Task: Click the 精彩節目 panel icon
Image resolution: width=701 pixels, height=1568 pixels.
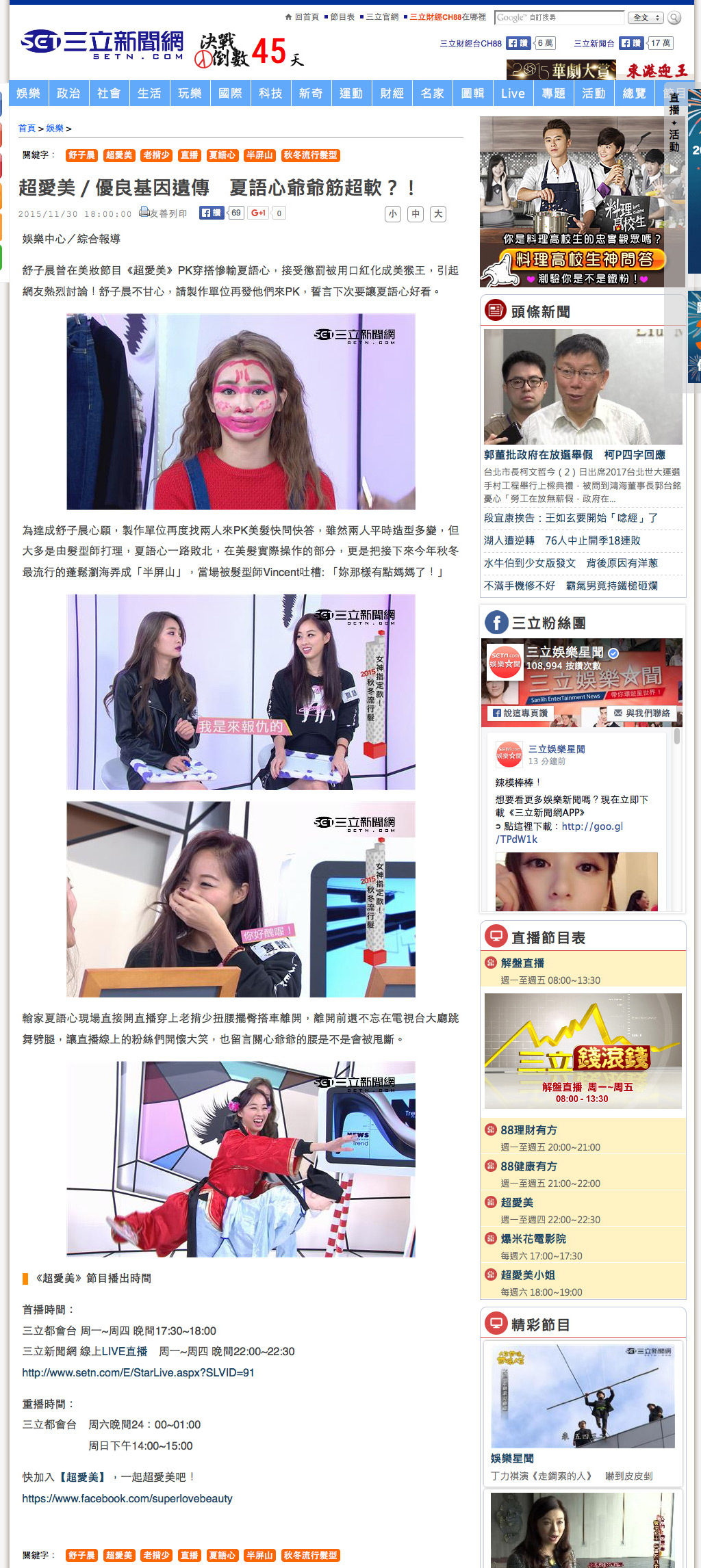Action: [x=494, y=1322]
